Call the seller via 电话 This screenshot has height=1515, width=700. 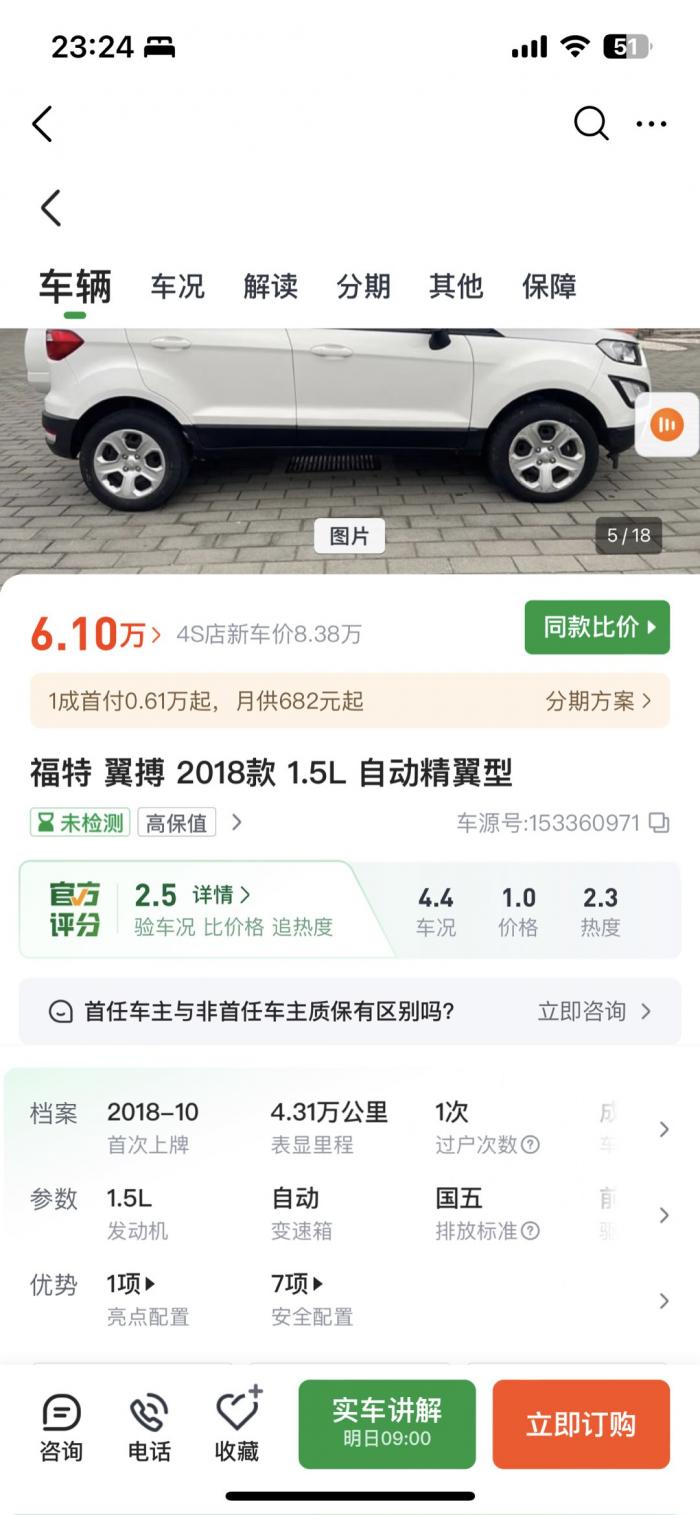pos(149,1427)
